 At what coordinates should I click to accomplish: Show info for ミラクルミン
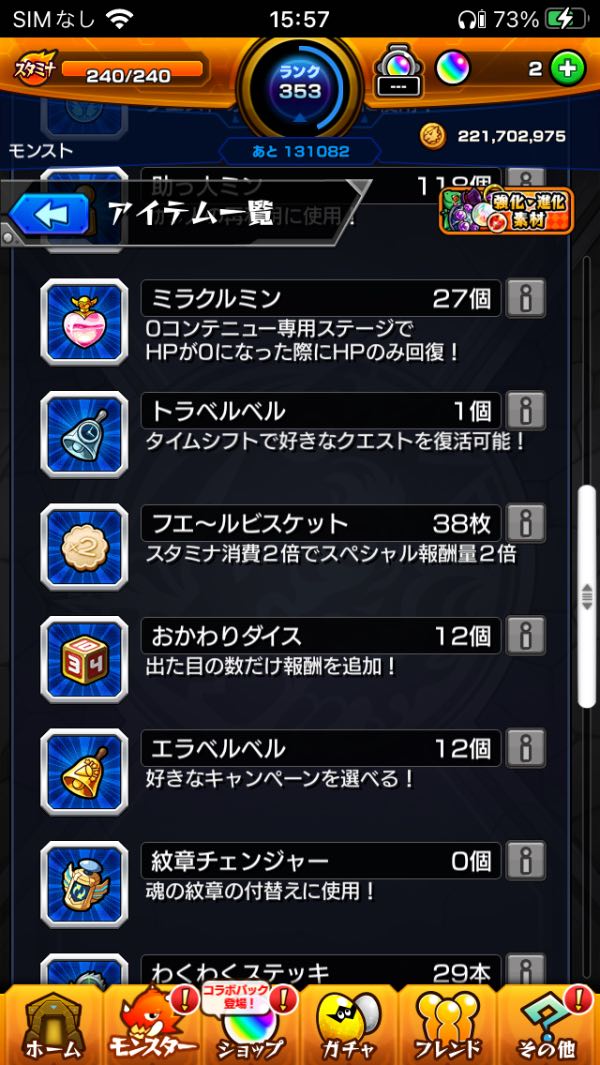point(527,298)
